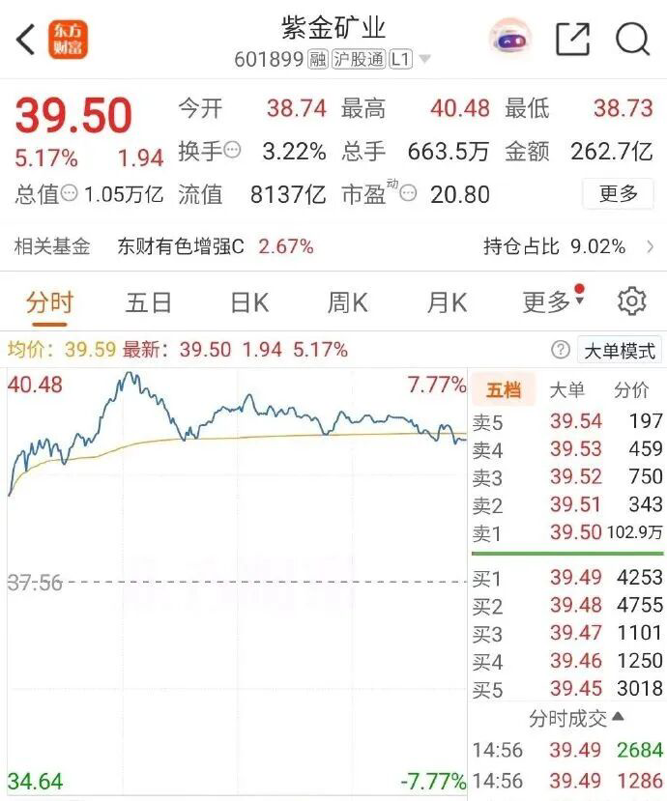
Task: Share this stock page
Action: [573, 40]
